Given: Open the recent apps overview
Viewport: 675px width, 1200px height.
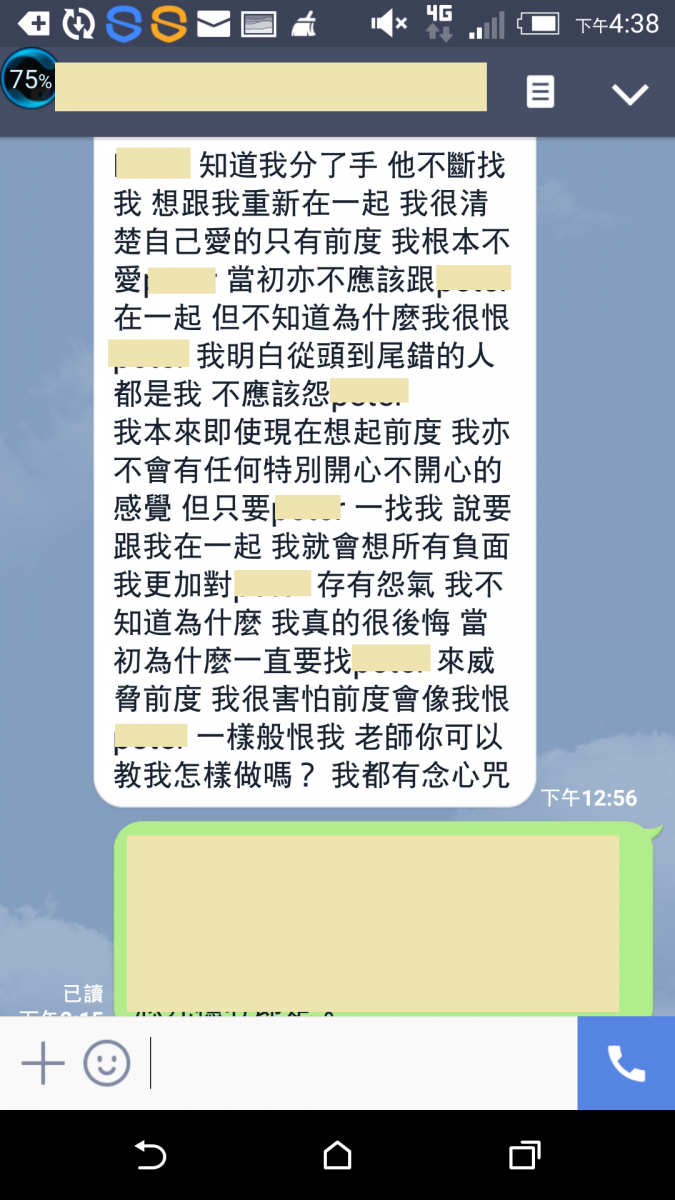Looking at the screenshot, I should tap(524, 1155).
